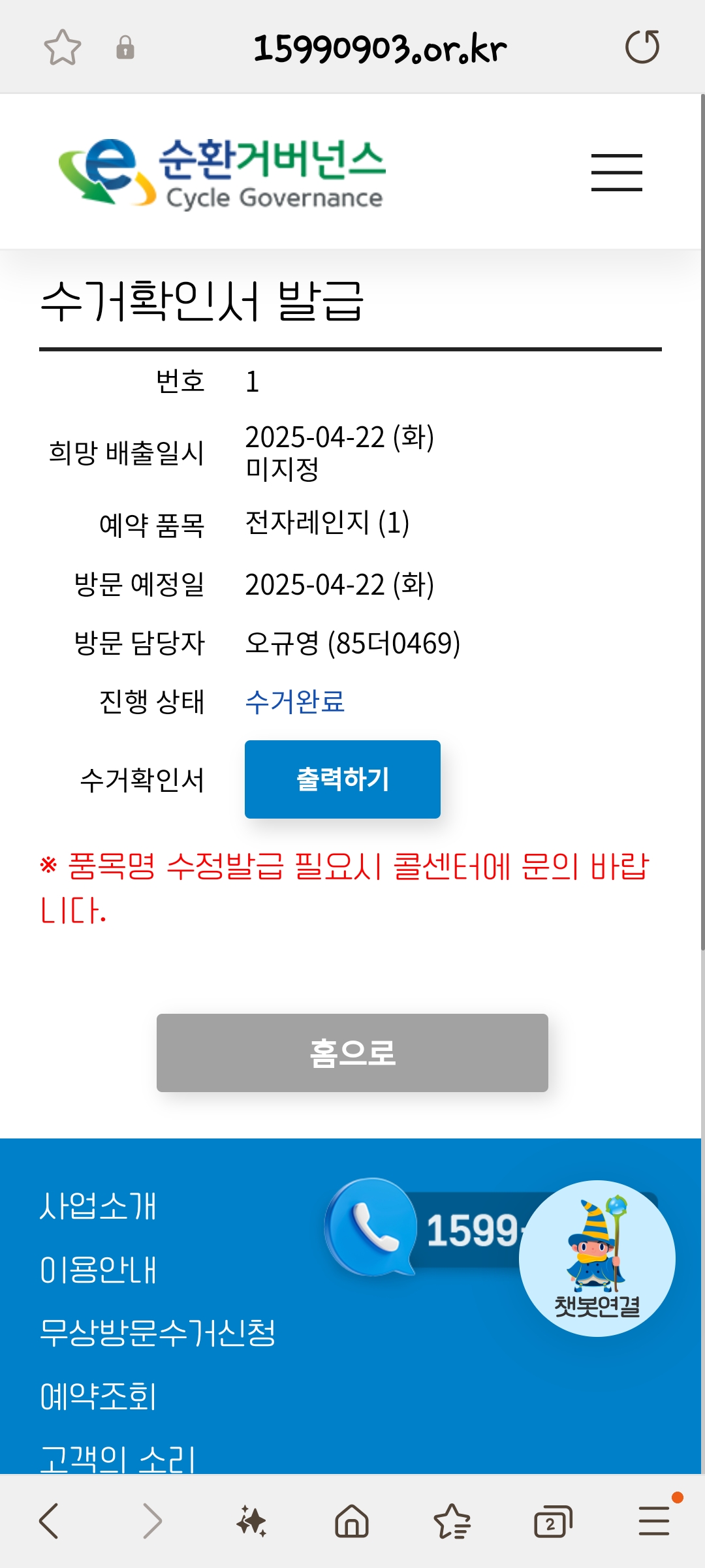Open 예약조회
This screenshot has height=1568, width=705.
pos(98,1396)
